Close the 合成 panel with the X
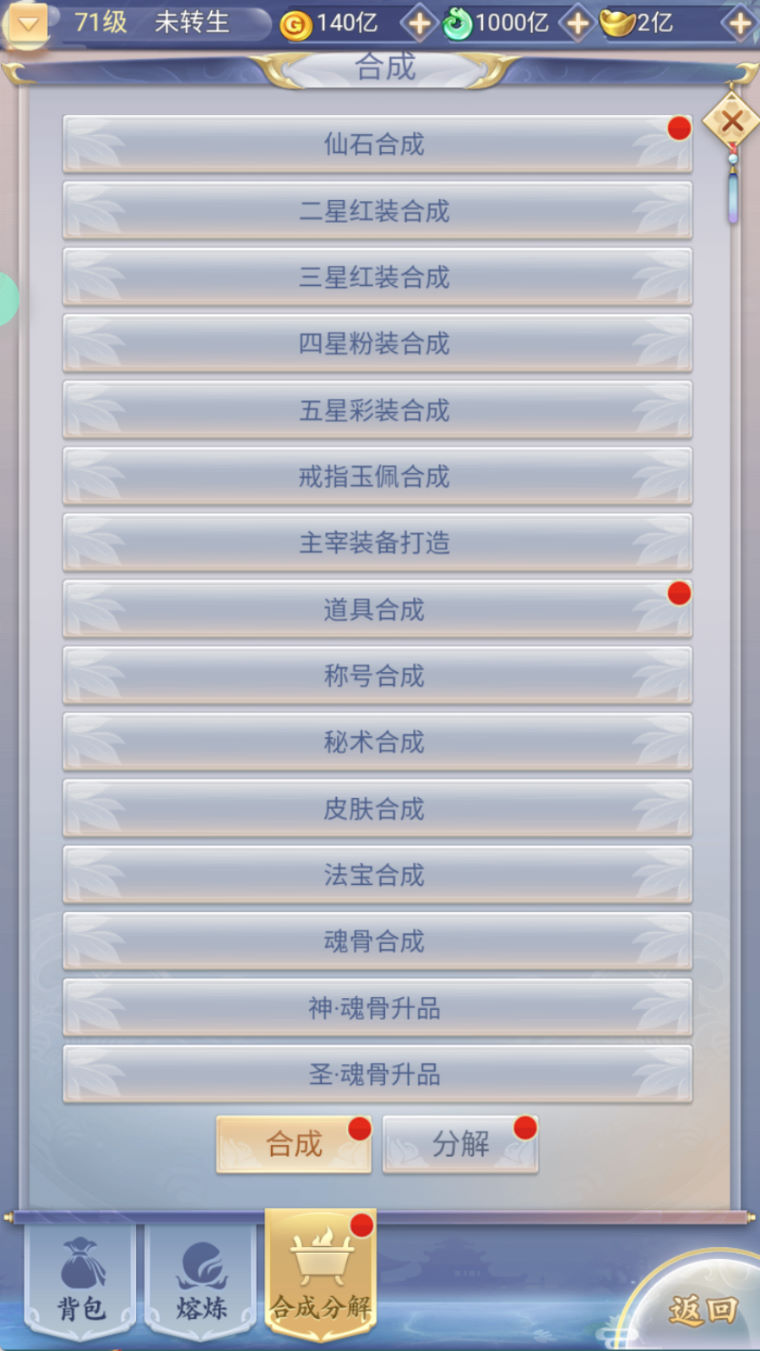760x1351 pixels. click(732, 122)
